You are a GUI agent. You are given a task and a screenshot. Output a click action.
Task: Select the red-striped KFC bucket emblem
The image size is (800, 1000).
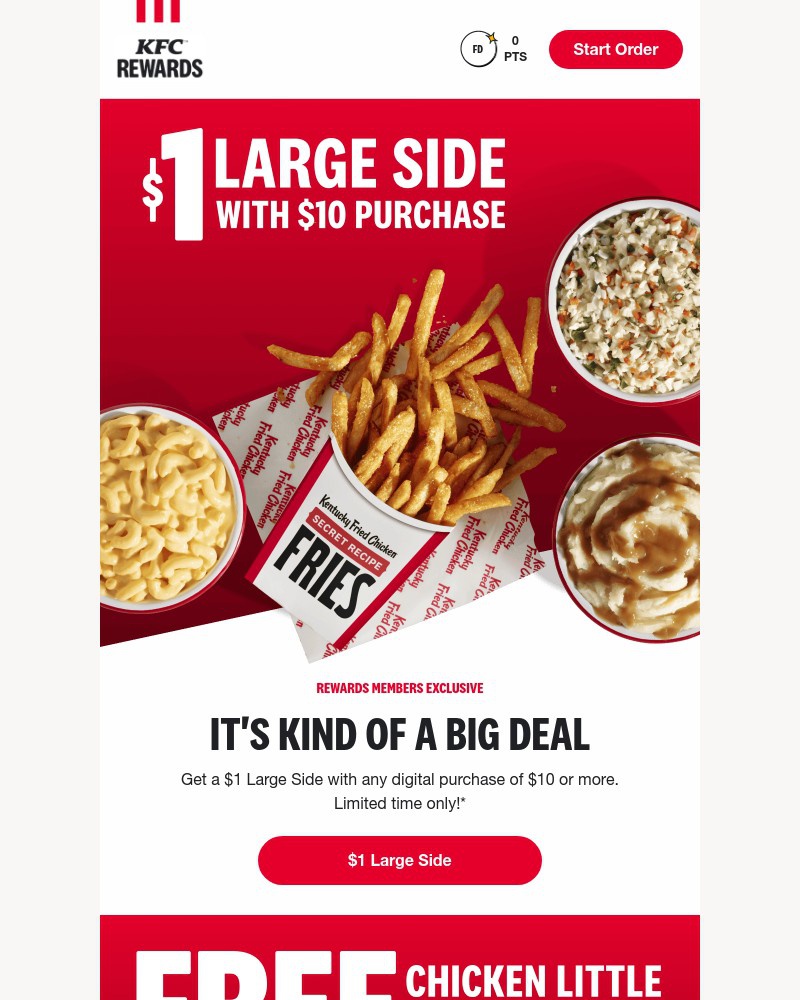point(158,12)
